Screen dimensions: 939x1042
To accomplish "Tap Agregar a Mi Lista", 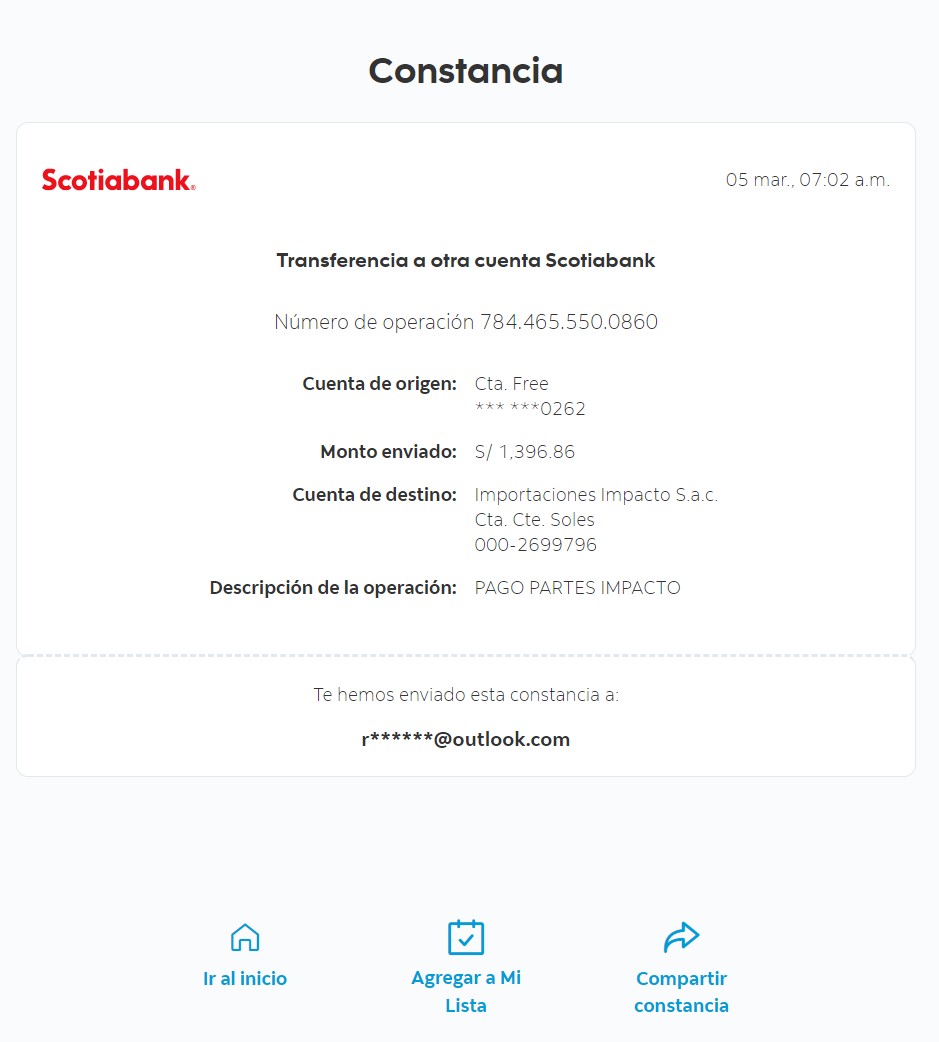I will pyautogui.click(x=466, y=965).
